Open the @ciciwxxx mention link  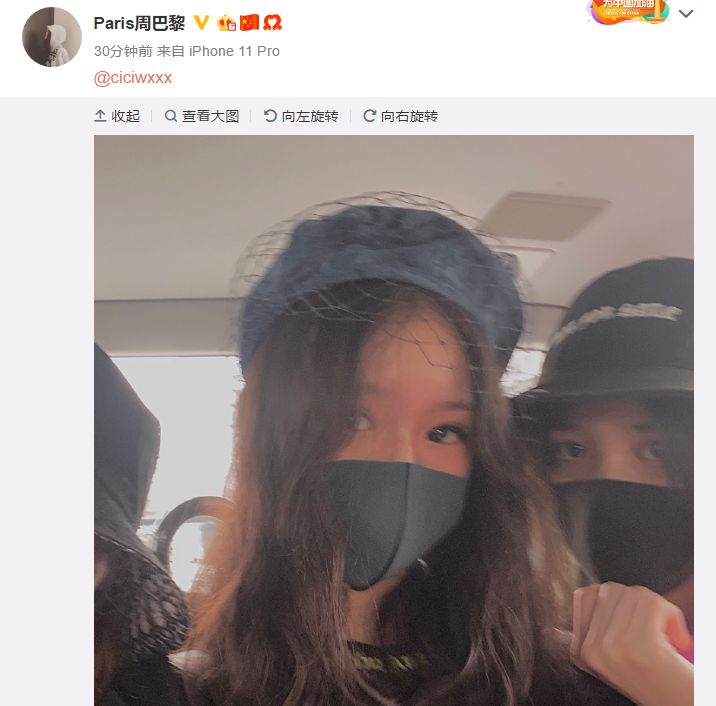click(x=134, y=77)
